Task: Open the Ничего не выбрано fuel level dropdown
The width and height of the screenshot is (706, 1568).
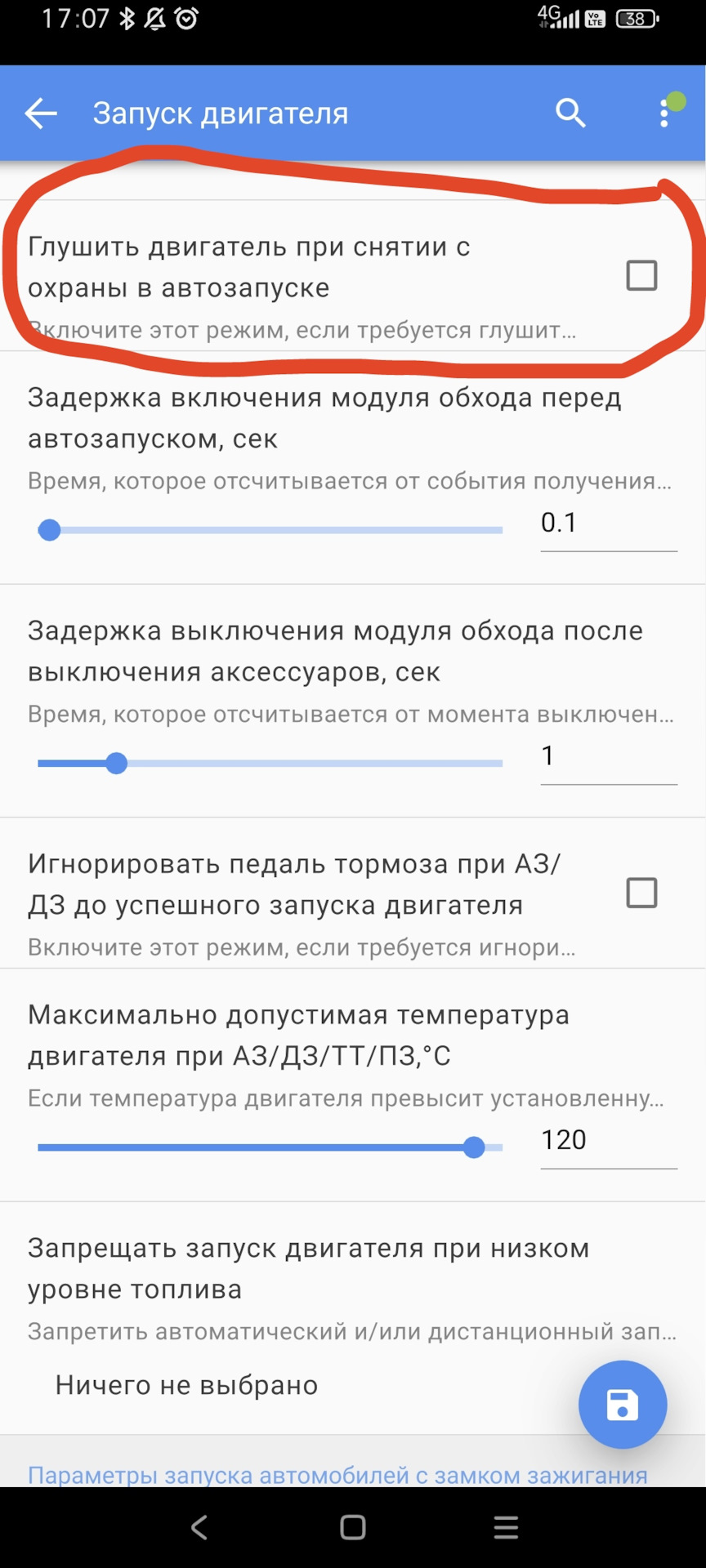Action: pyautogui.click(x=187, y=1385)
